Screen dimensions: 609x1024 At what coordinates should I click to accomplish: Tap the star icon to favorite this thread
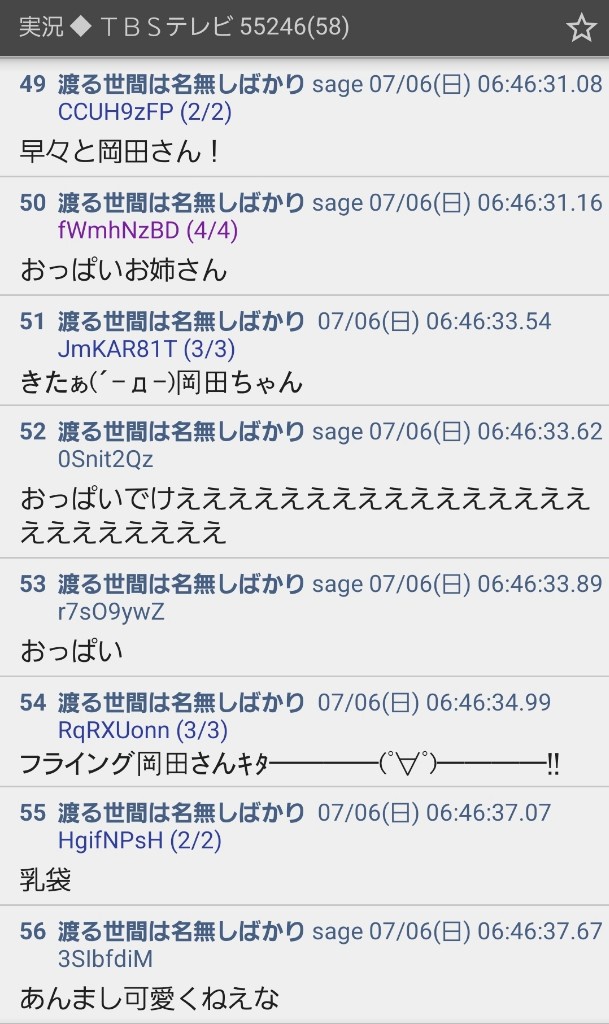click(x=580, y=27)
